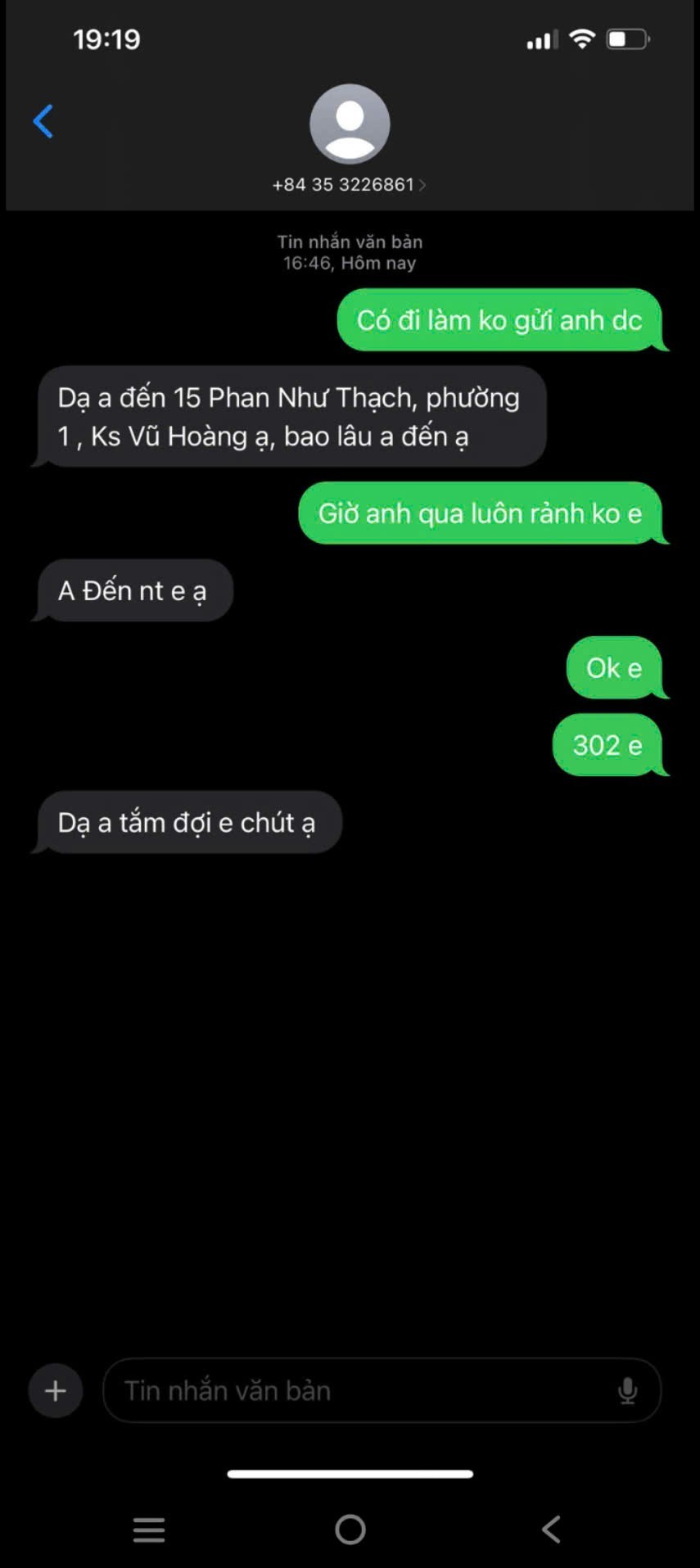The image size is (700, 1568).
Task: Open recent apps from the navigation bar
Action: (149, 1530)
